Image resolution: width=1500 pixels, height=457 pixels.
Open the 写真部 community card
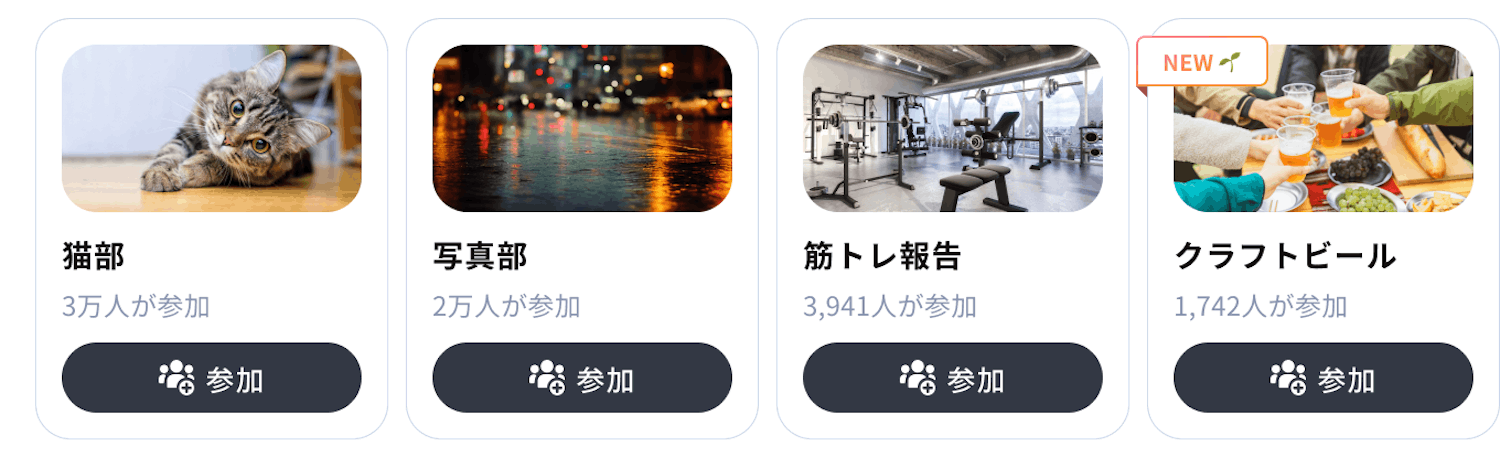click(582, 128)
